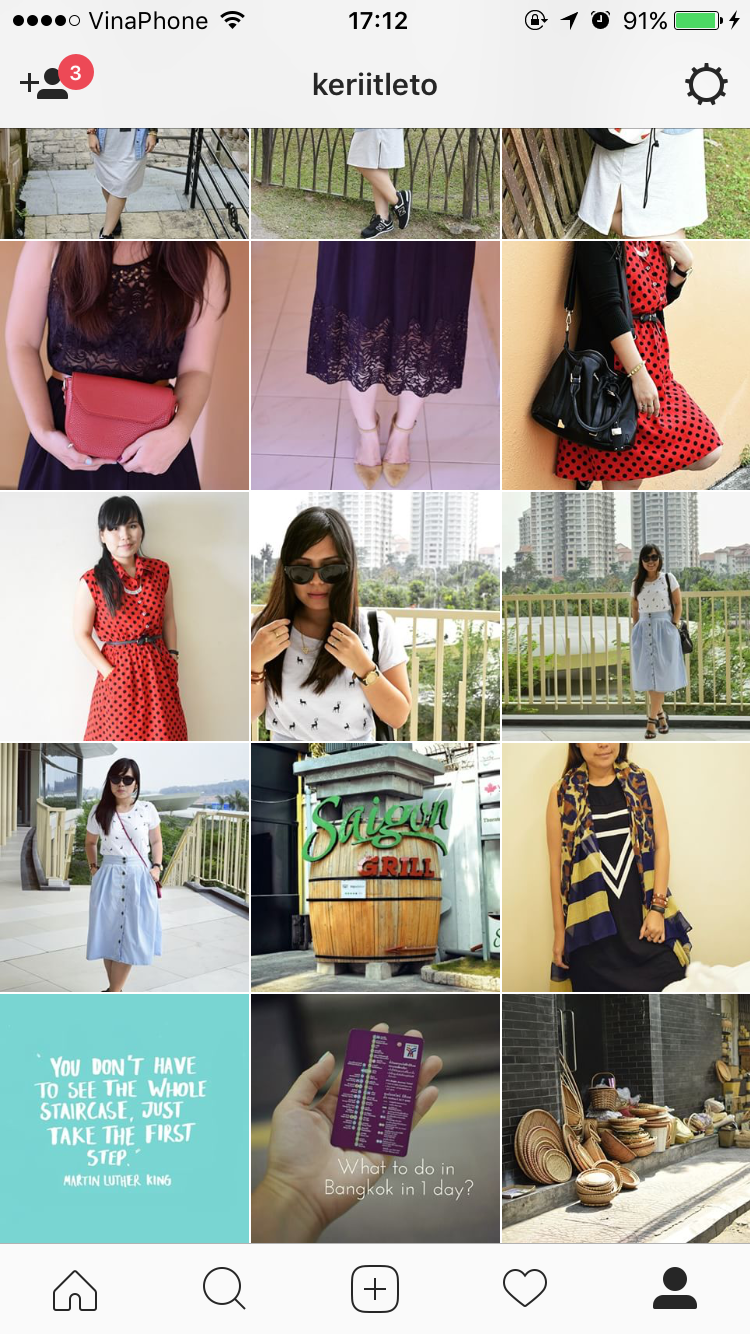This screenshot has height=1334, width=750.
Task: Open discover people with 3 notifications
Action: click(55, 80)
